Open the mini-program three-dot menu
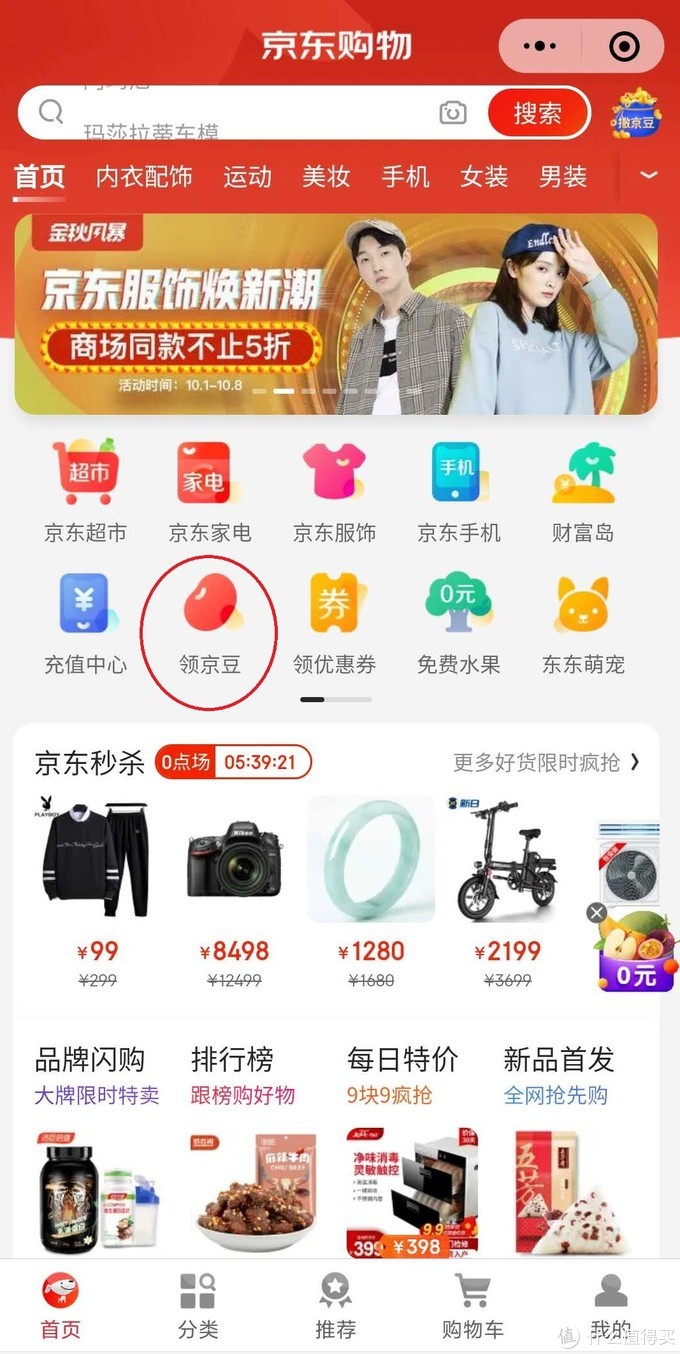The image size is (680, 1354). click(540, 46)
